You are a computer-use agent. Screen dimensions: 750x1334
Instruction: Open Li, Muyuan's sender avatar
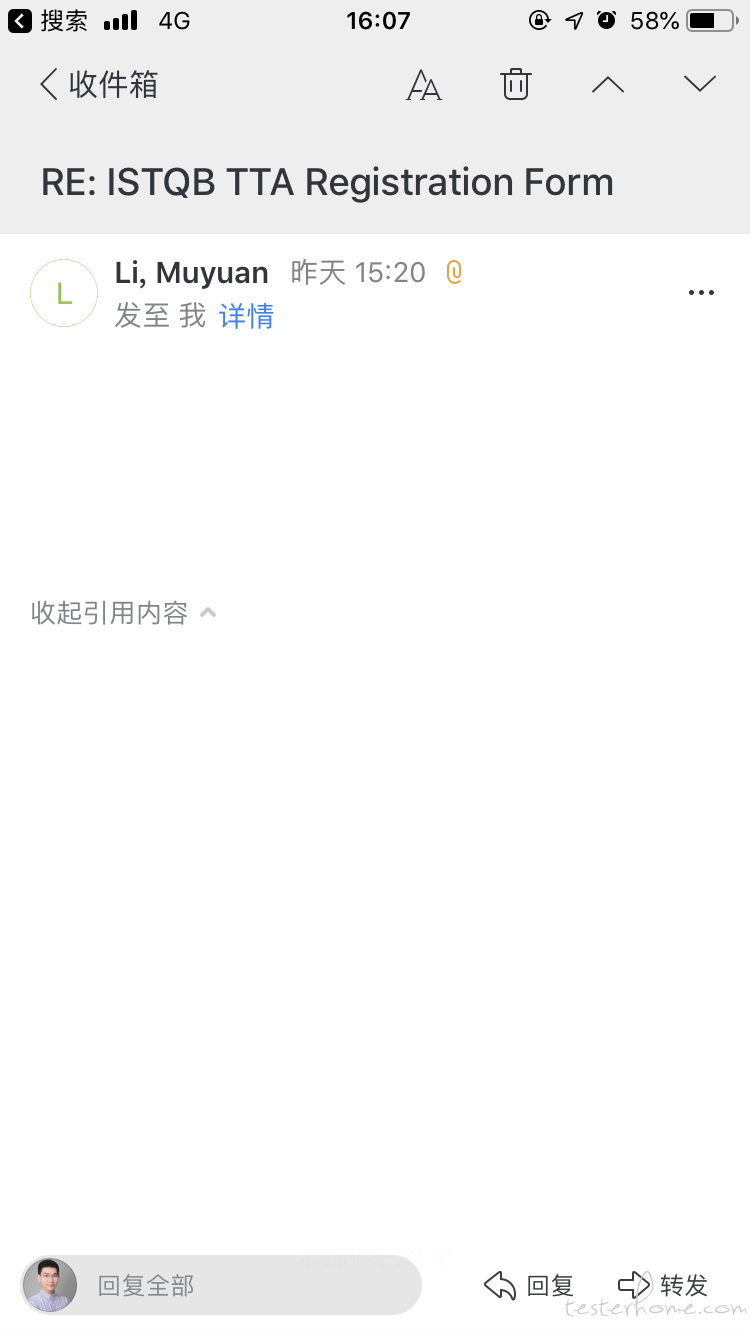64,293
